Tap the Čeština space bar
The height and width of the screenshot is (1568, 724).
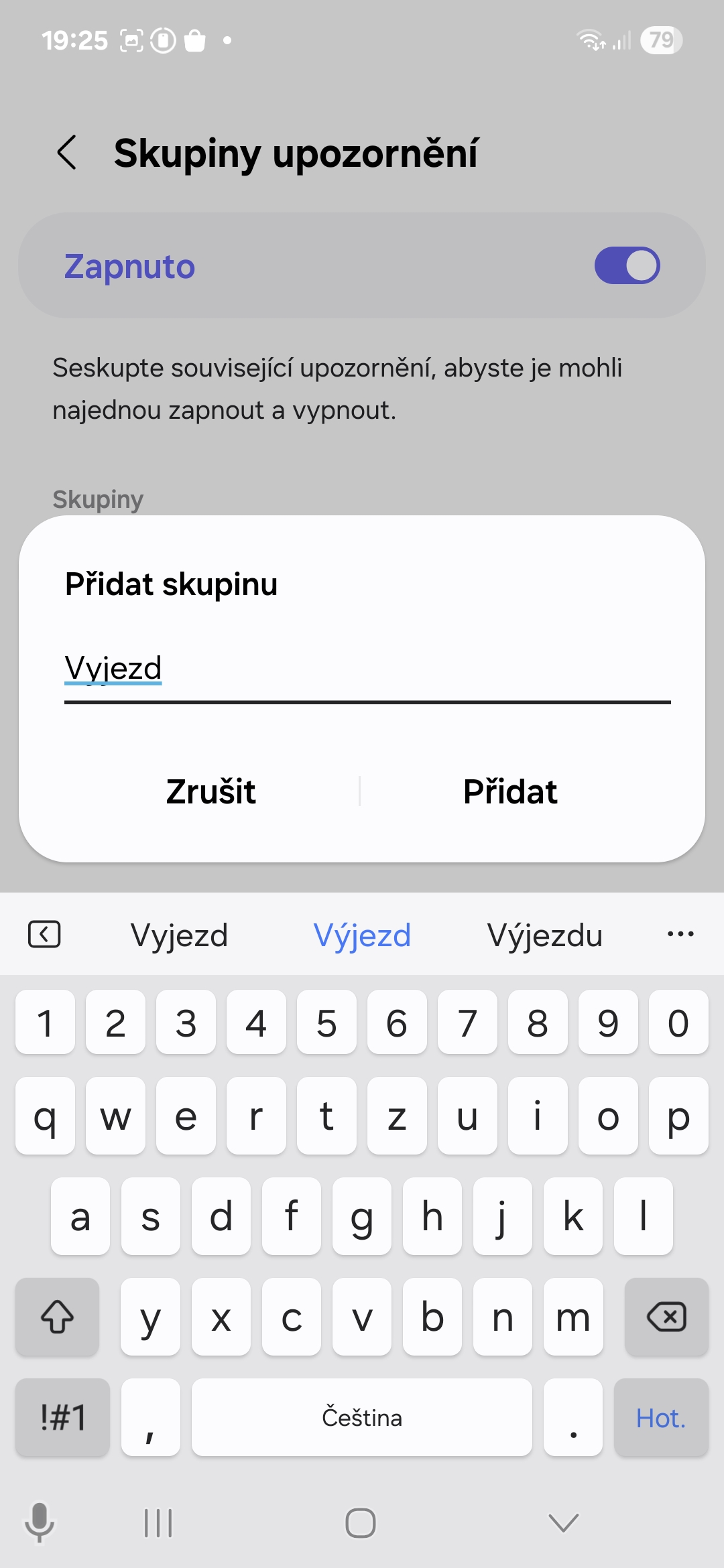[x=362, y=1417]
